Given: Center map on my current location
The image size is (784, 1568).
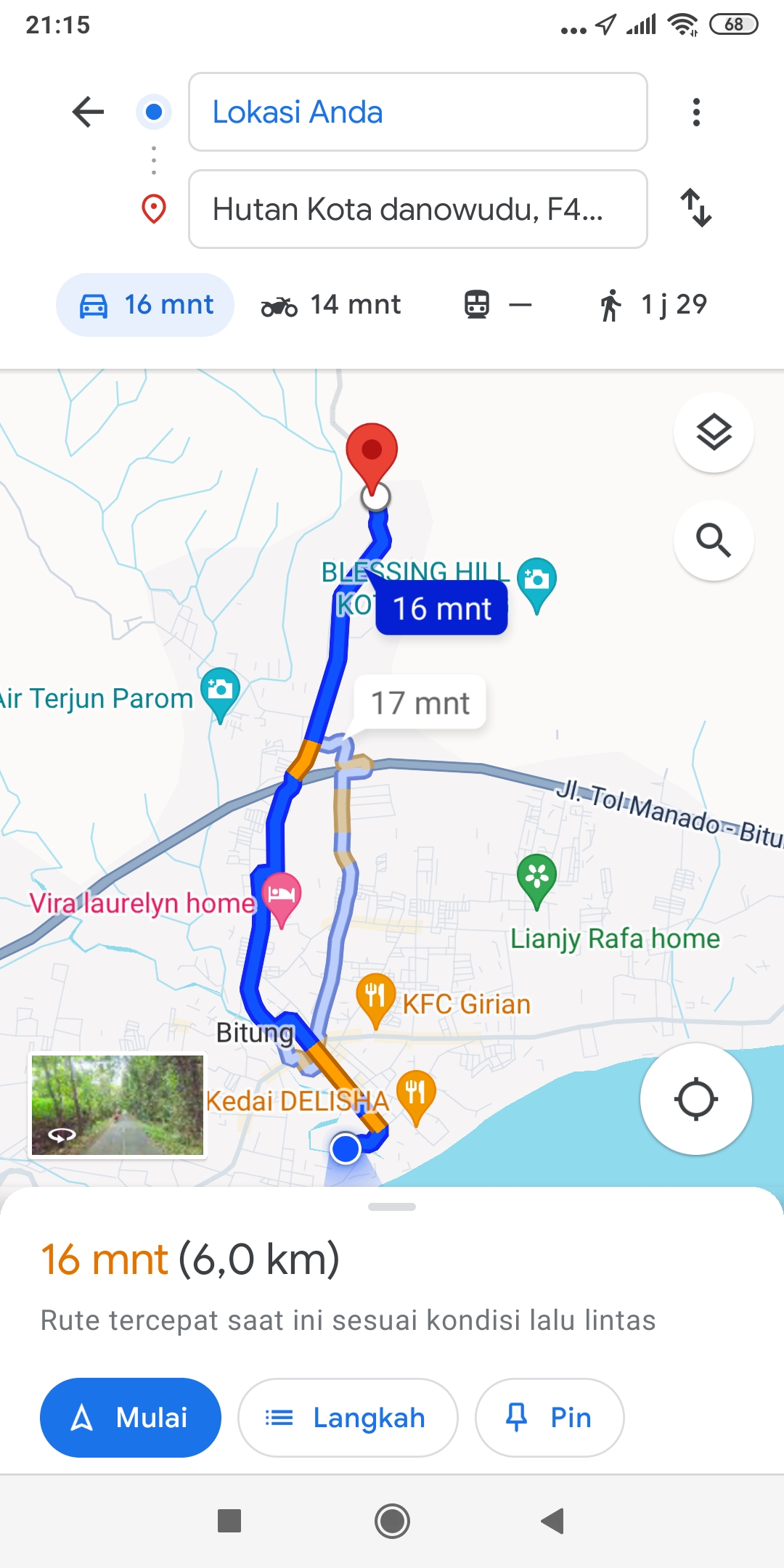Looking at the screenshot, I should (x=696, y=1099).
